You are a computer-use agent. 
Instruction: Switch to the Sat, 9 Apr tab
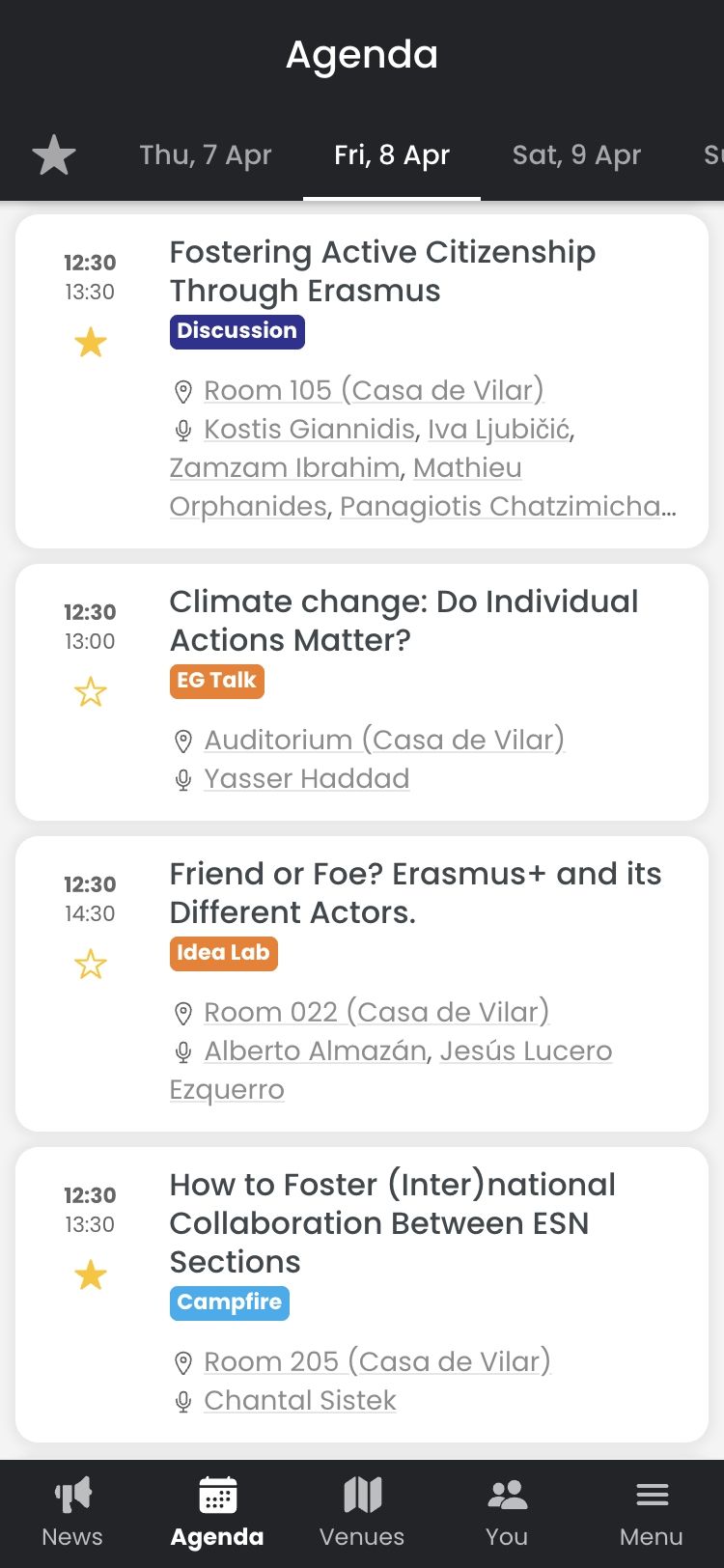point(576,155)
